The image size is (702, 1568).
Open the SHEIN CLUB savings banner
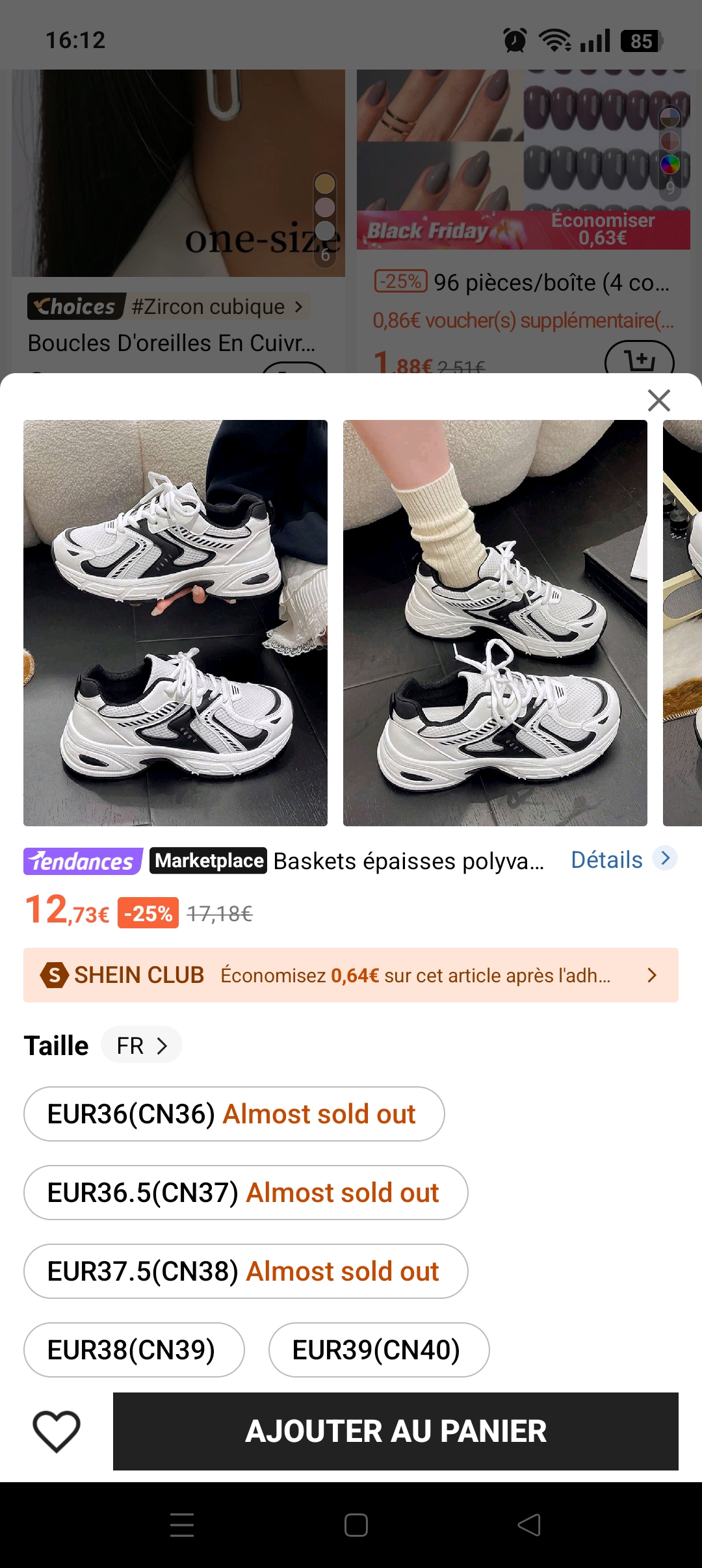point(351,975)
